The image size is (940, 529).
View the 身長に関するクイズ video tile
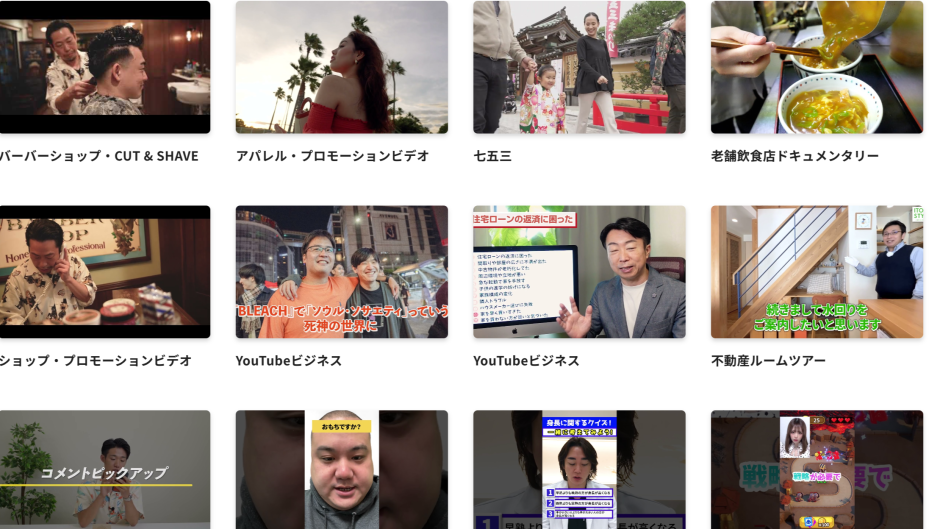[x=579, y=470]
